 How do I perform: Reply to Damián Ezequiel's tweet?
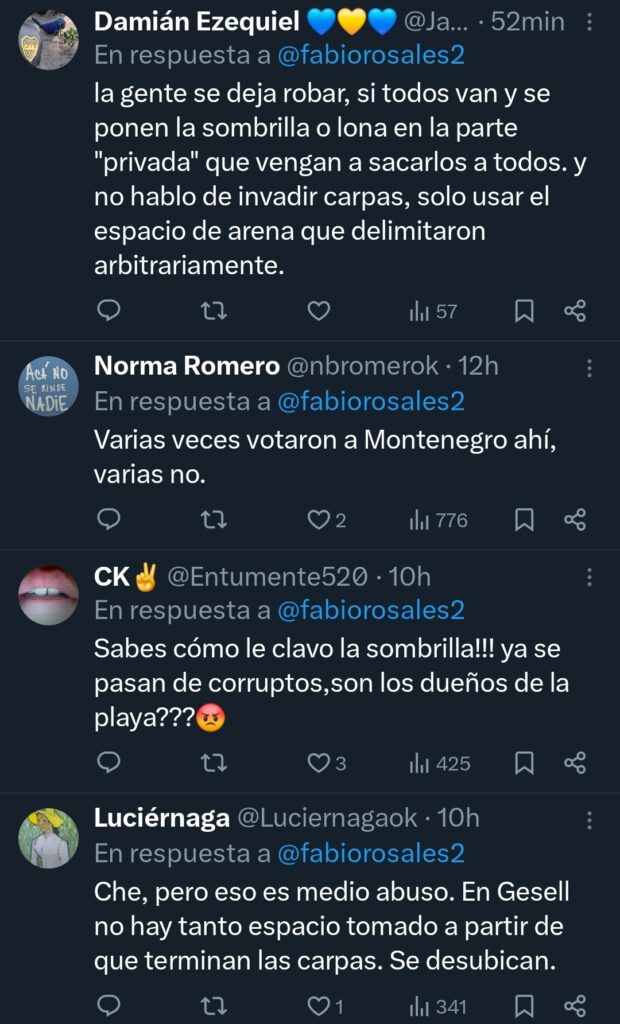(x=109, y=311)
